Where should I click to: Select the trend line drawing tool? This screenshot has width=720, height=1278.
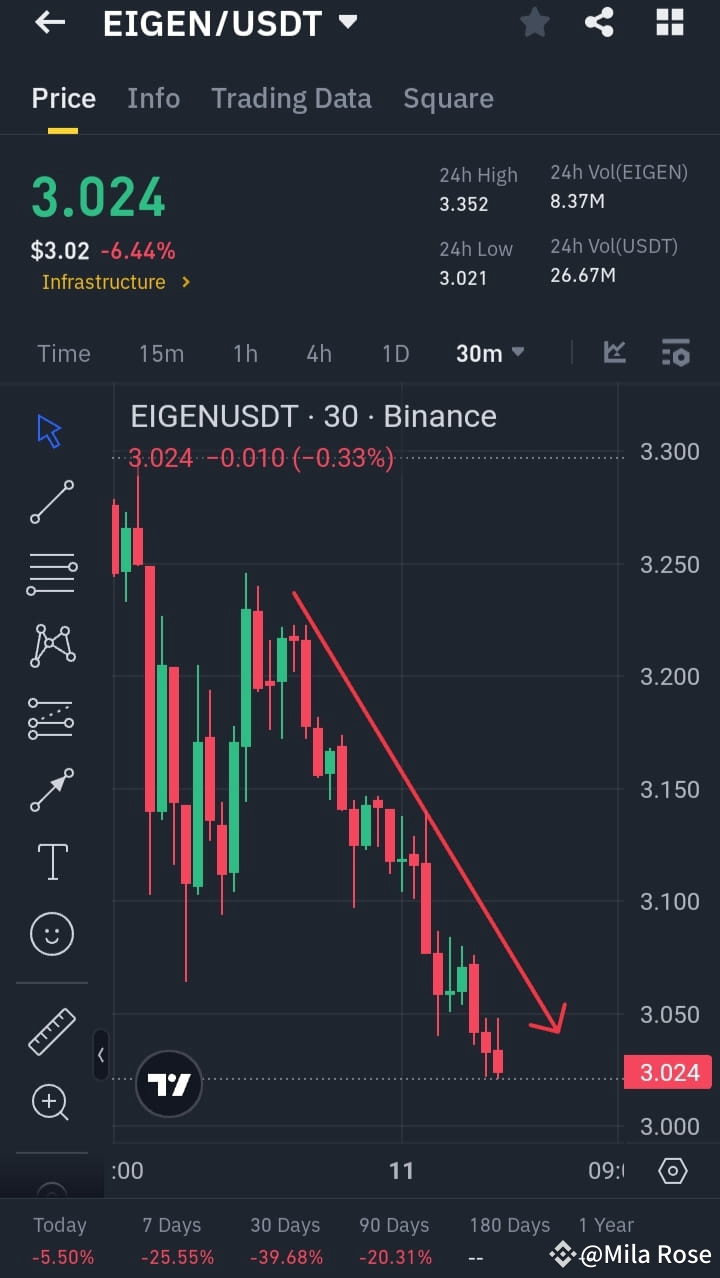[52, 502]
